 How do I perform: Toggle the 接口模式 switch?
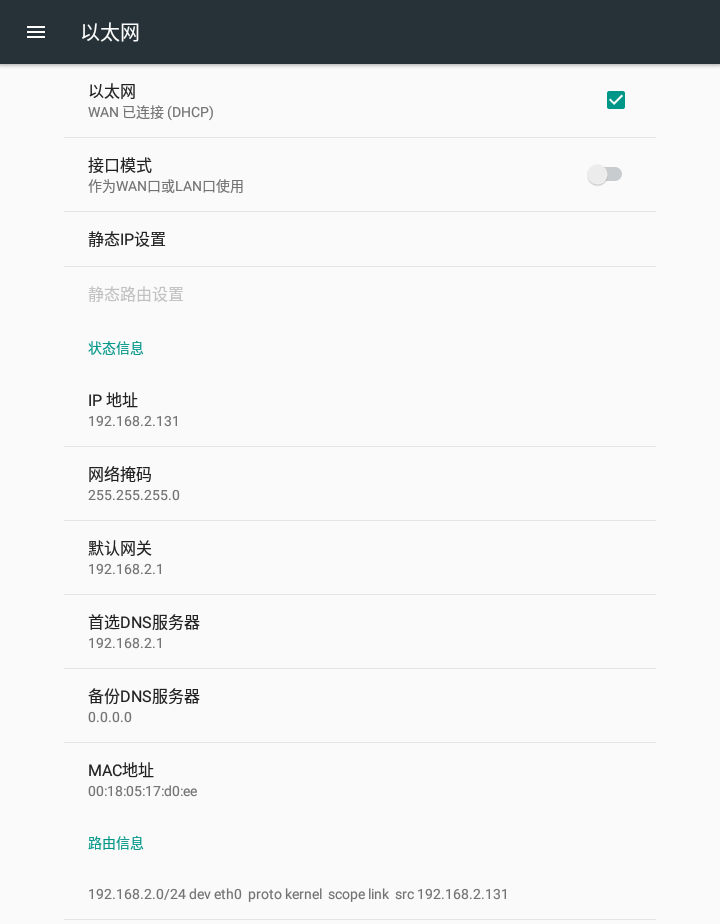pos(605,175)
